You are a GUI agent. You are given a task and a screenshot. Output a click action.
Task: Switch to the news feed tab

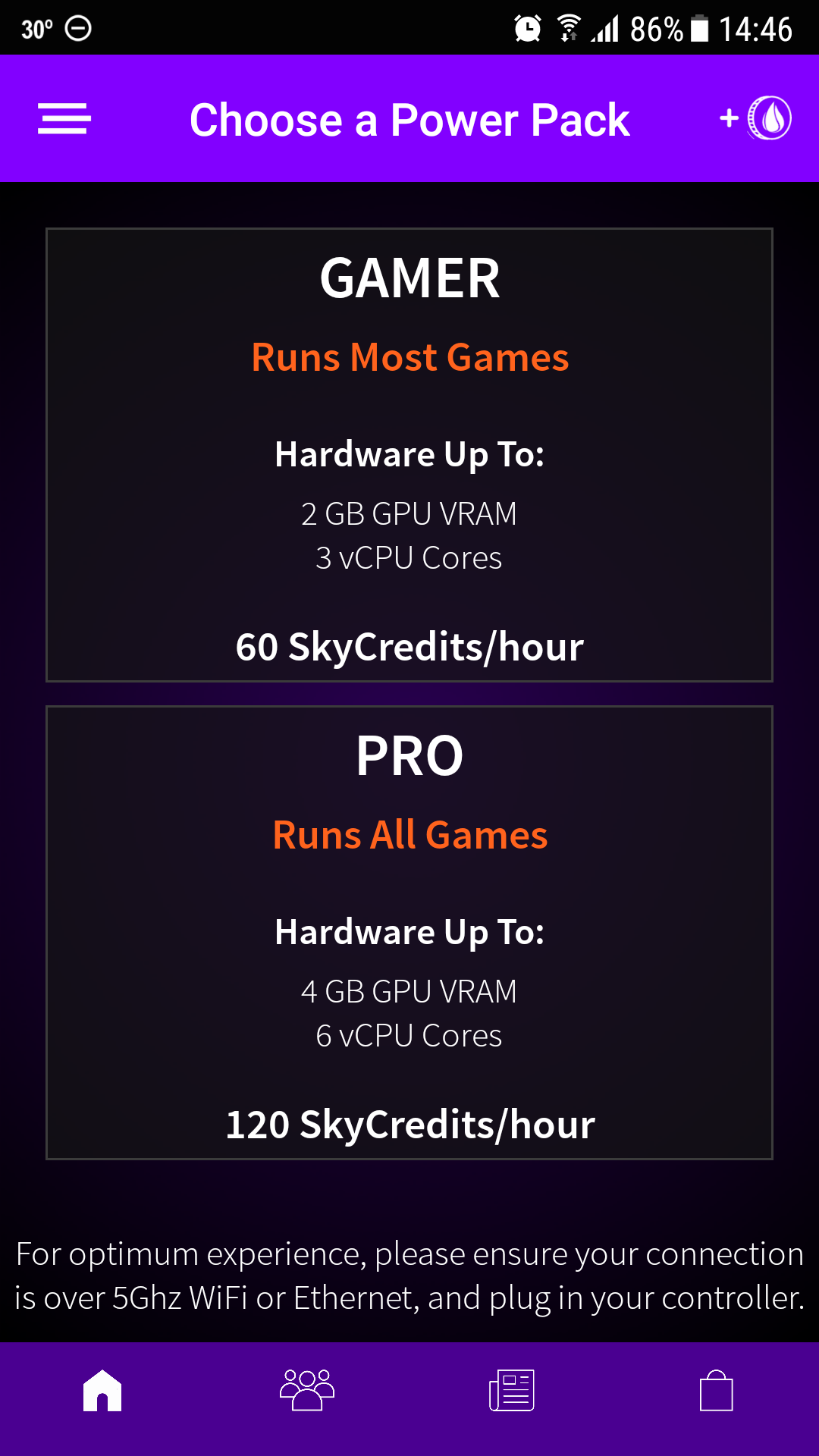click(x=512, y=1390)
